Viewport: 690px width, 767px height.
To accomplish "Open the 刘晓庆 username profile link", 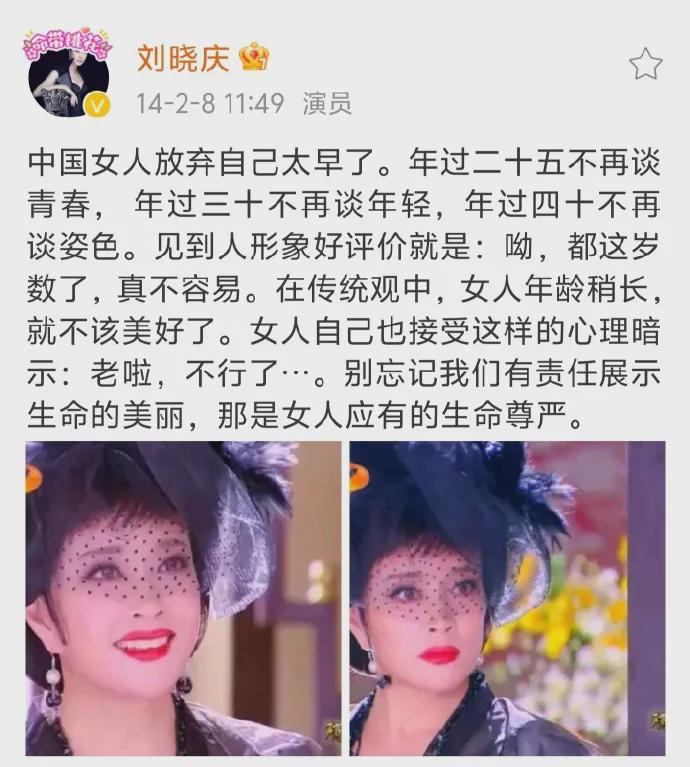I will pos(183,56).
